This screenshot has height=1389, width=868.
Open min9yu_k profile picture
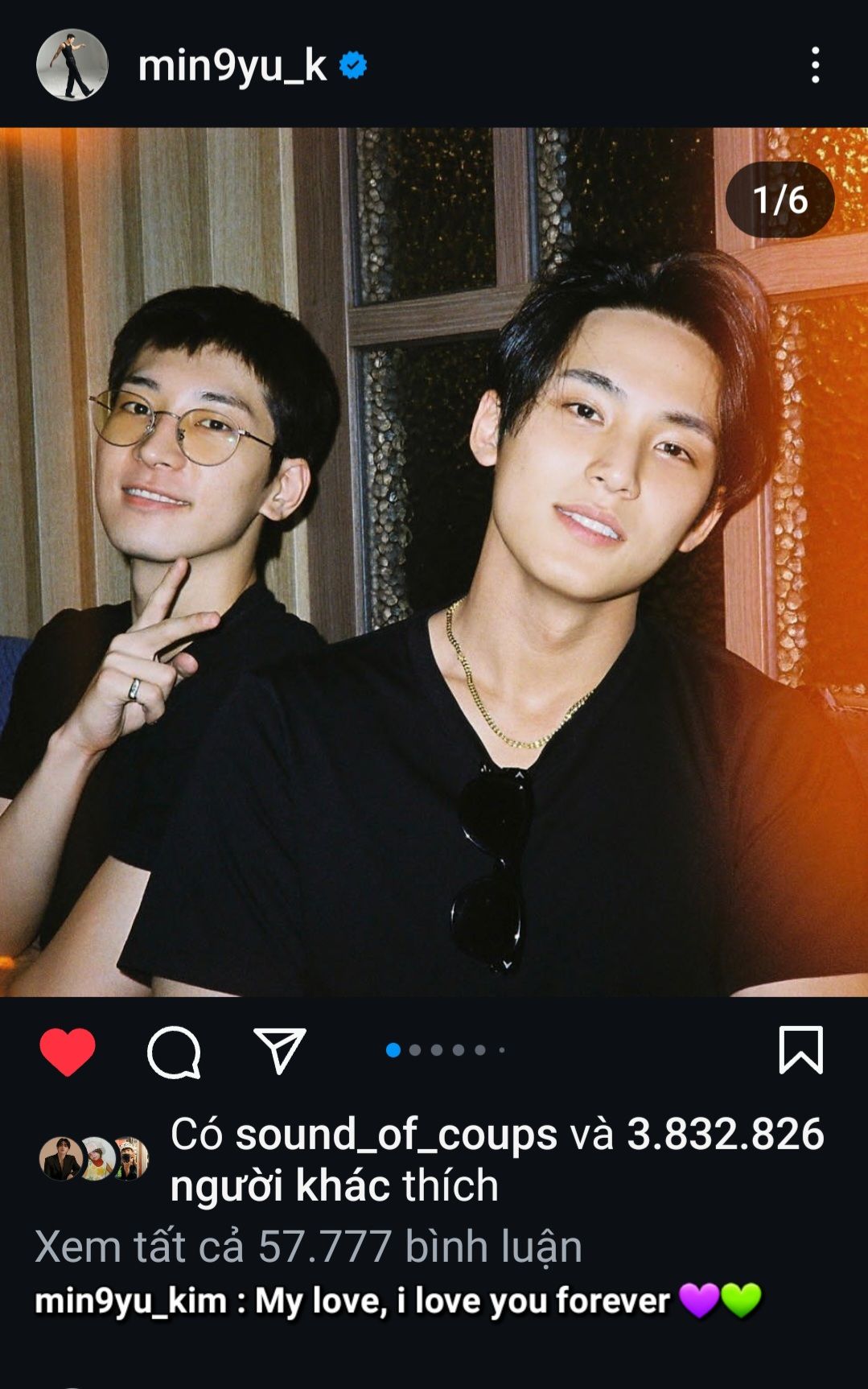tap(72, 65)
